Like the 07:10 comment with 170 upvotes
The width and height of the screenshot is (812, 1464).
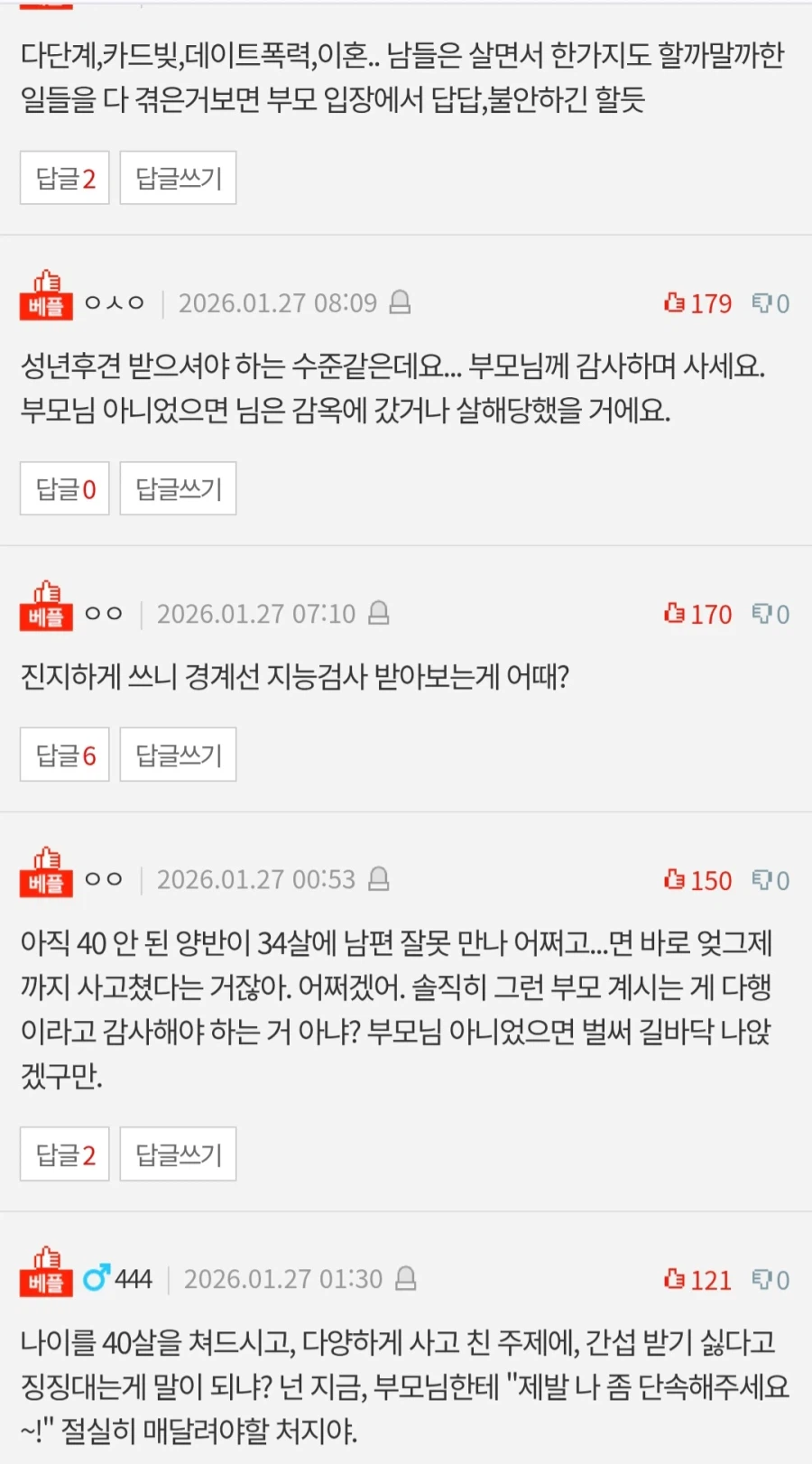(x=697, y=614)
